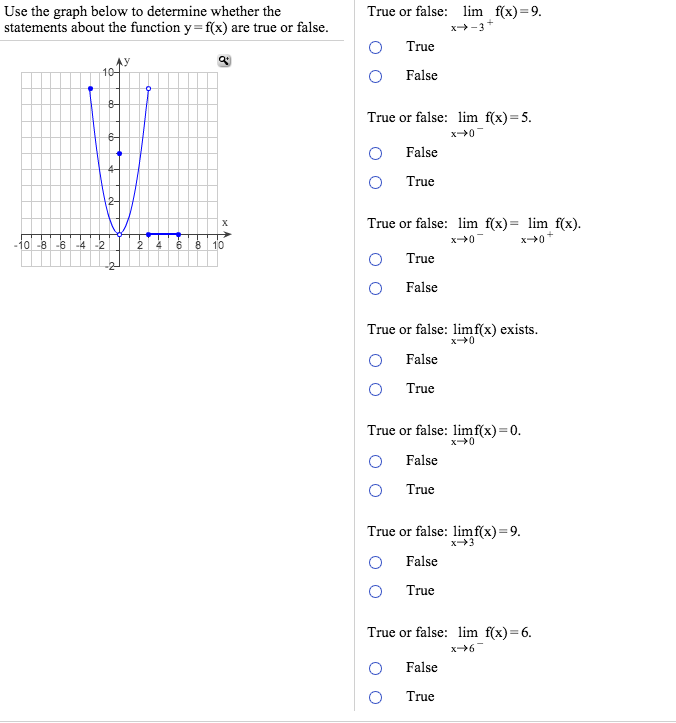Viewport: 676px width, 723px height.
Task: Choose True for x→3 limit equals 9
Action: point(375,591)
